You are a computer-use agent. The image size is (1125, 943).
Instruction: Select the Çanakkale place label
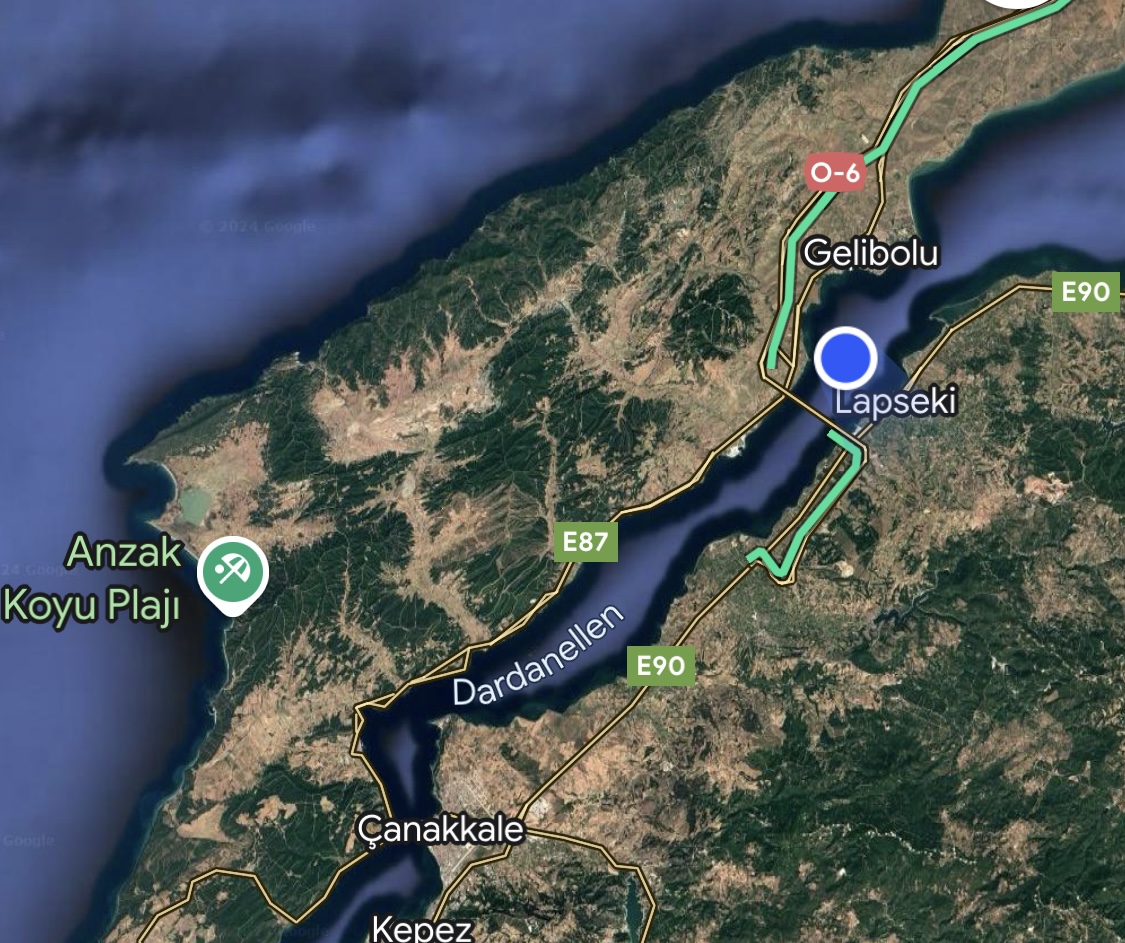pyautogui.click(x=441, y=829)
